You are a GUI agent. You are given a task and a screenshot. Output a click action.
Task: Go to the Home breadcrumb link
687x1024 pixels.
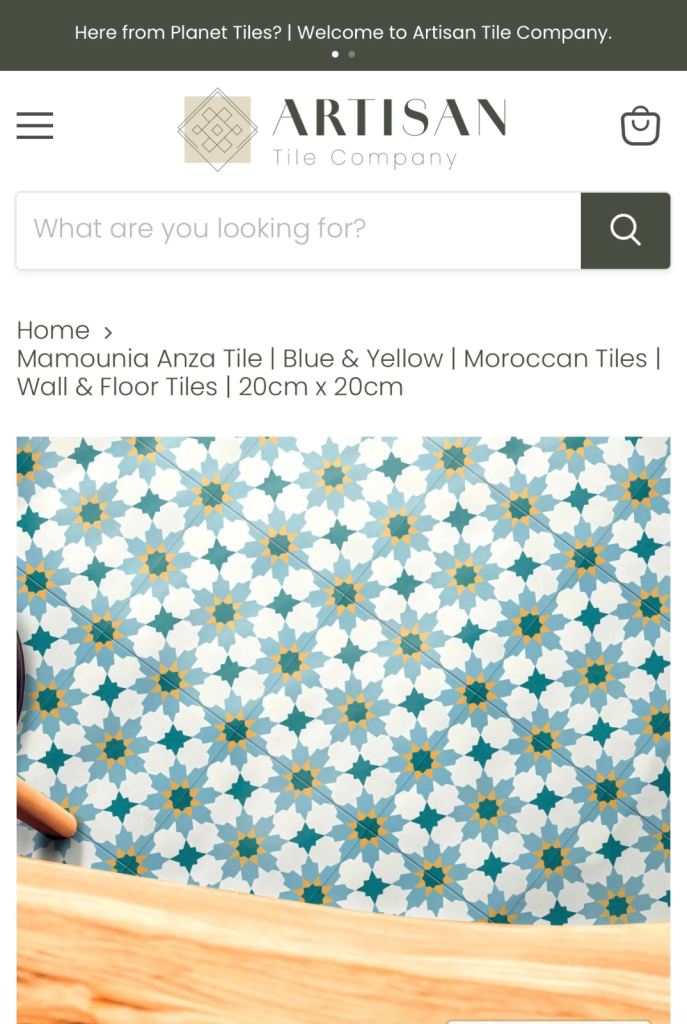[53, 330]
